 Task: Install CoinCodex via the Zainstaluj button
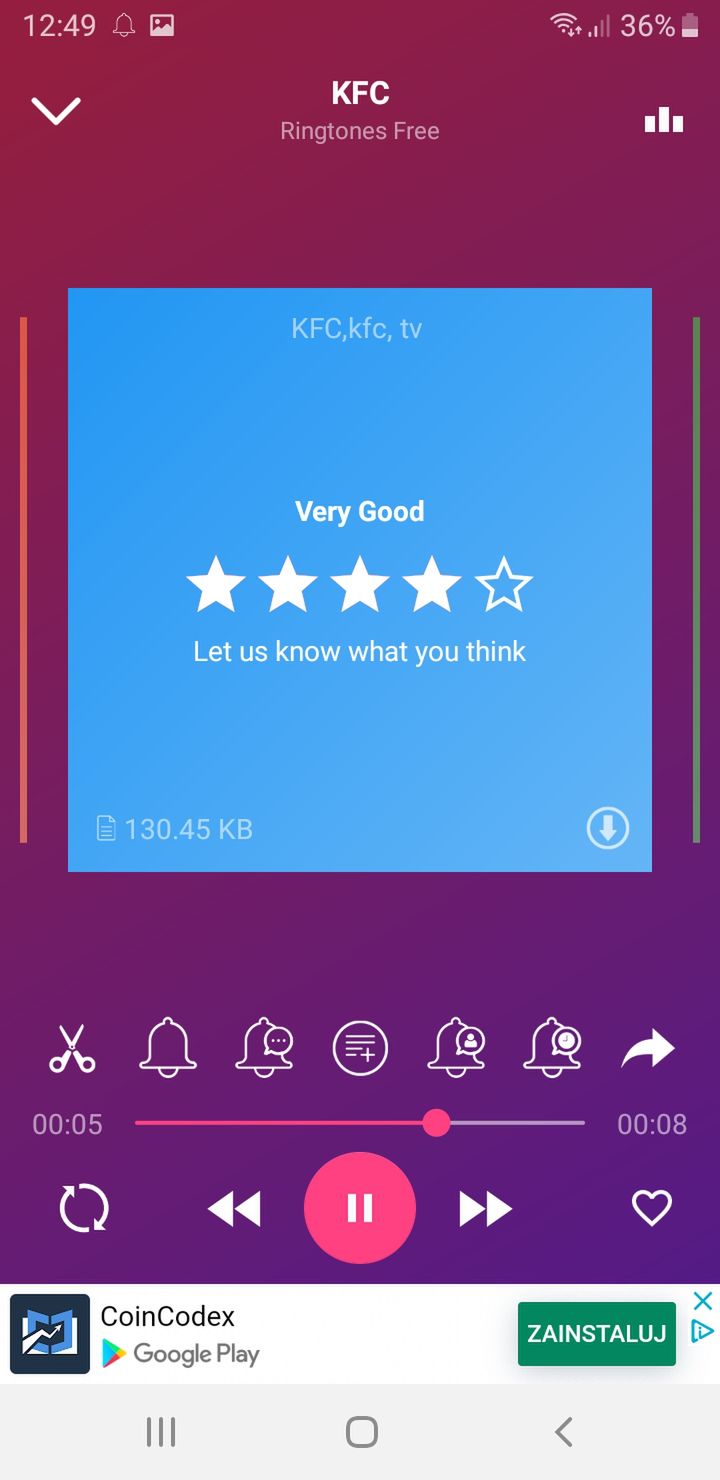pyautogui.click(x=597, y=1333)
